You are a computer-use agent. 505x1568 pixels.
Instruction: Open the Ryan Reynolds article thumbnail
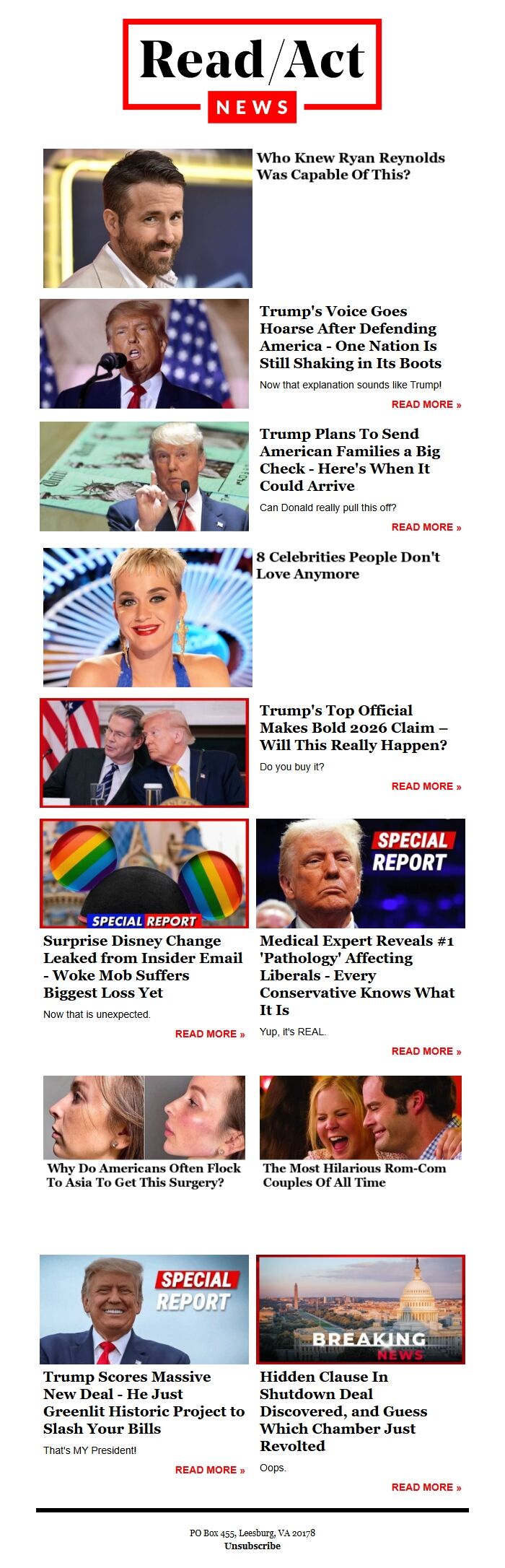147,218
